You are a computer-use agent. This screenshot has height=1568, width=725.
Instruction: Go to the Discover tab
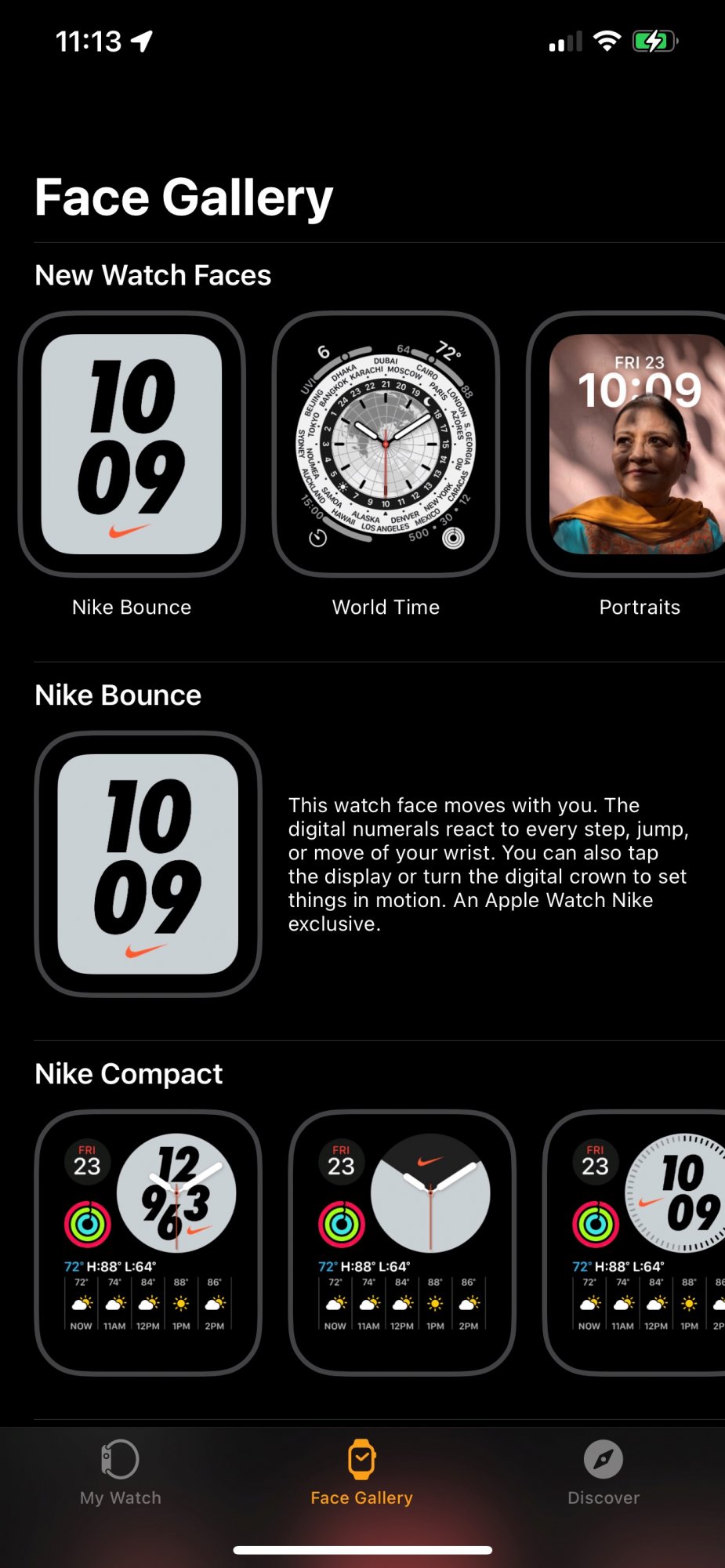coord(604,1473)
